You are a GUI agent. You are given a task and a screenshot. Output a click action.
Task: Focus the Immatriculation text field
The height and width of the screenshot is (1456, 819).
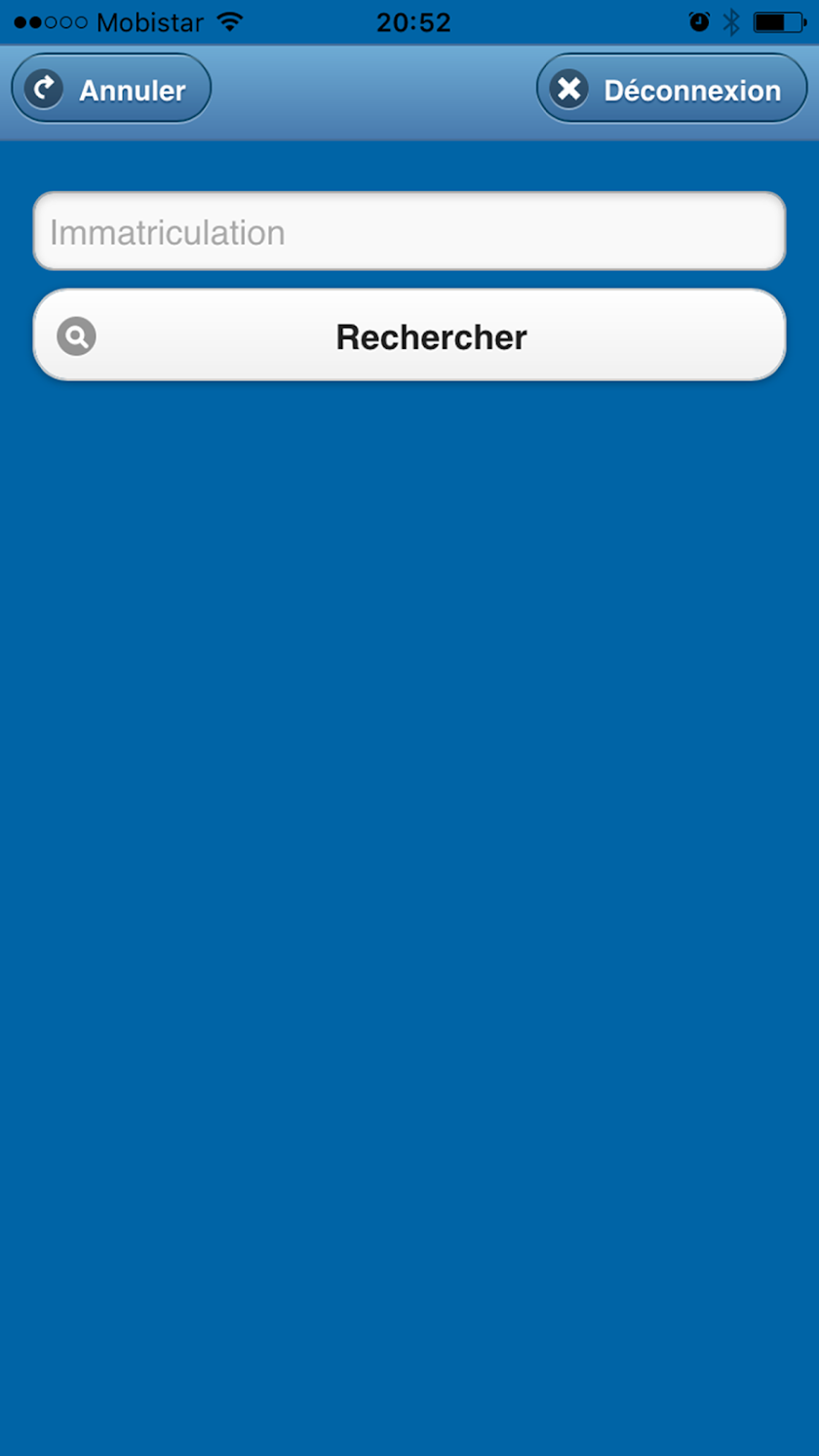(x=409, y=231)
